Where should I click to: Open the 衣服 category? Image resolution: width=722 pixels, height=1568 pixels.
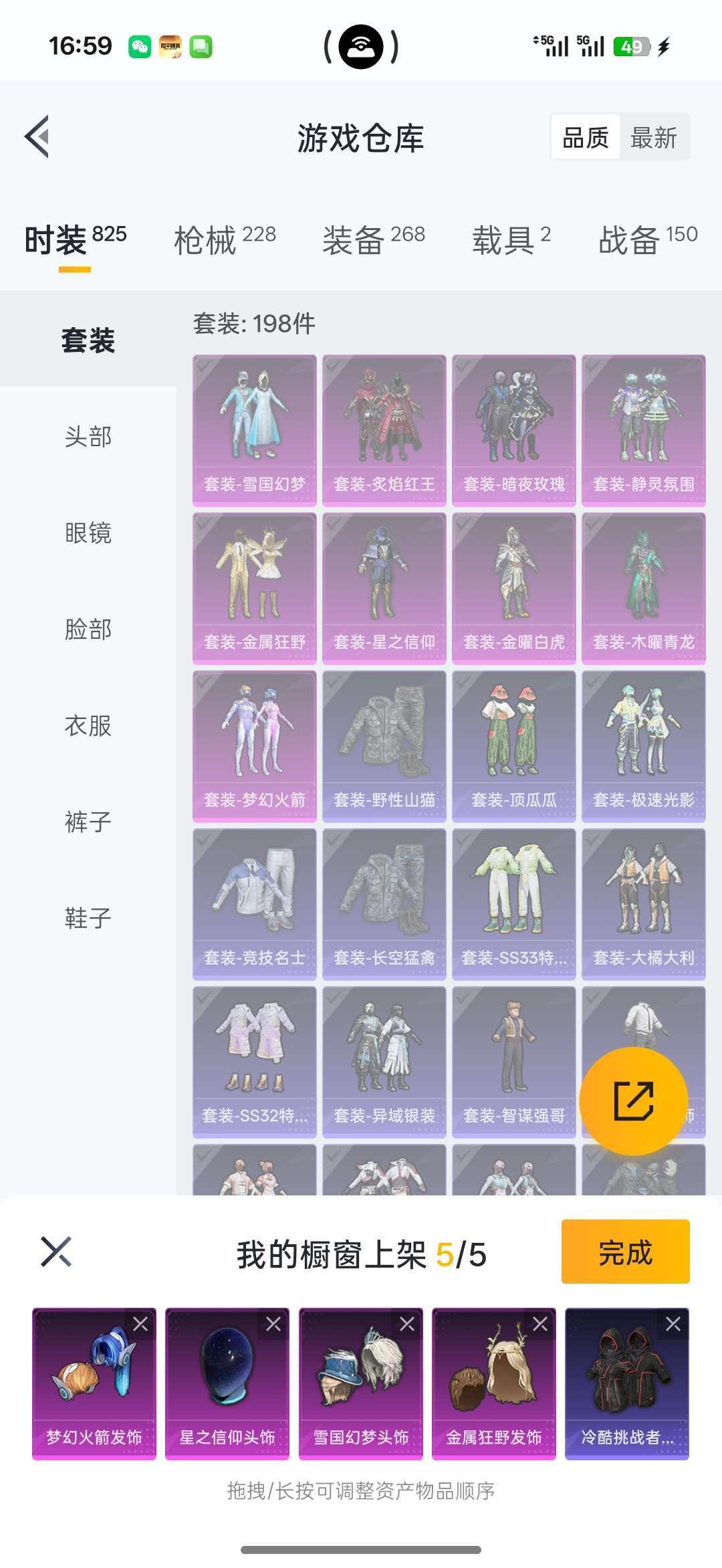pos(88,725)
